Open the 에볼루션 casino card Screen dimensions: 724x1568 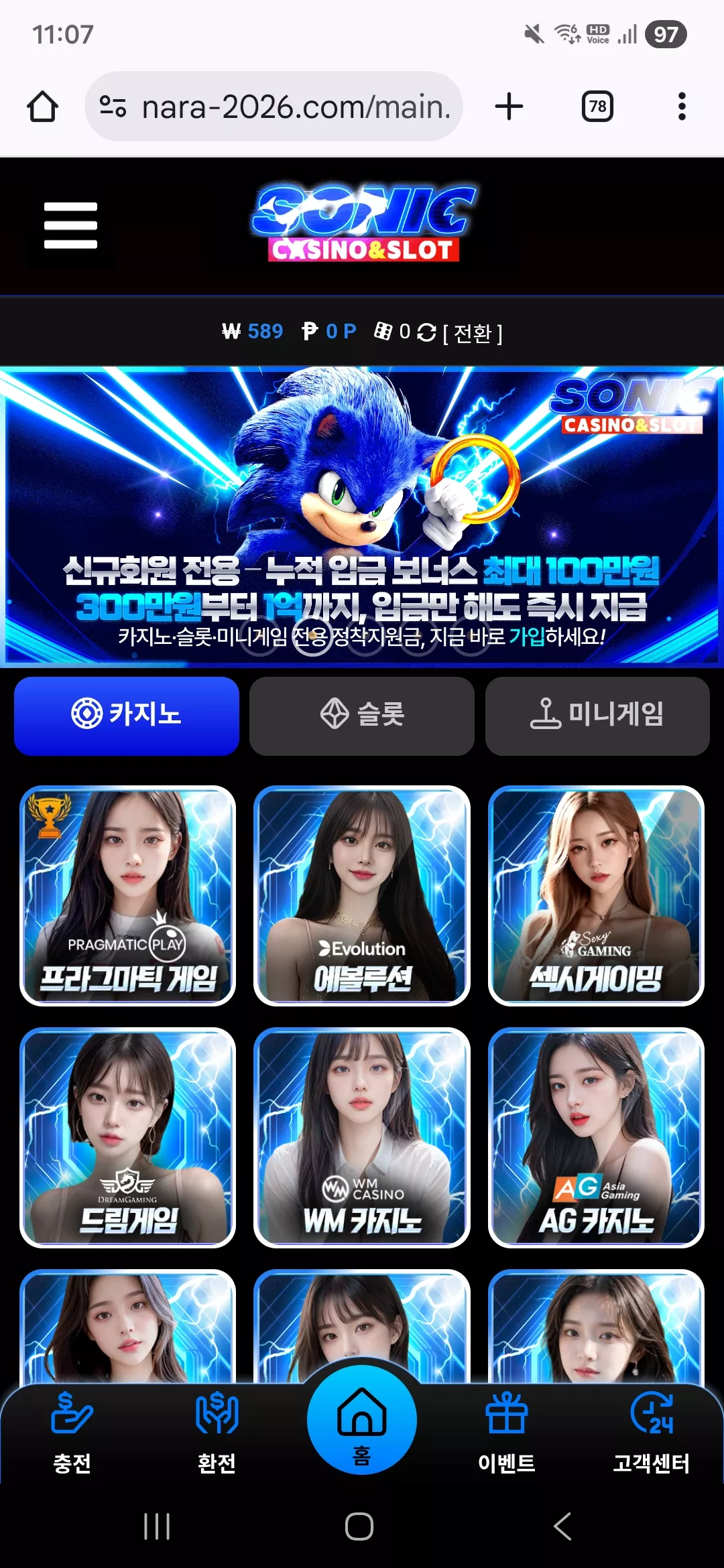tap(362, 896)
